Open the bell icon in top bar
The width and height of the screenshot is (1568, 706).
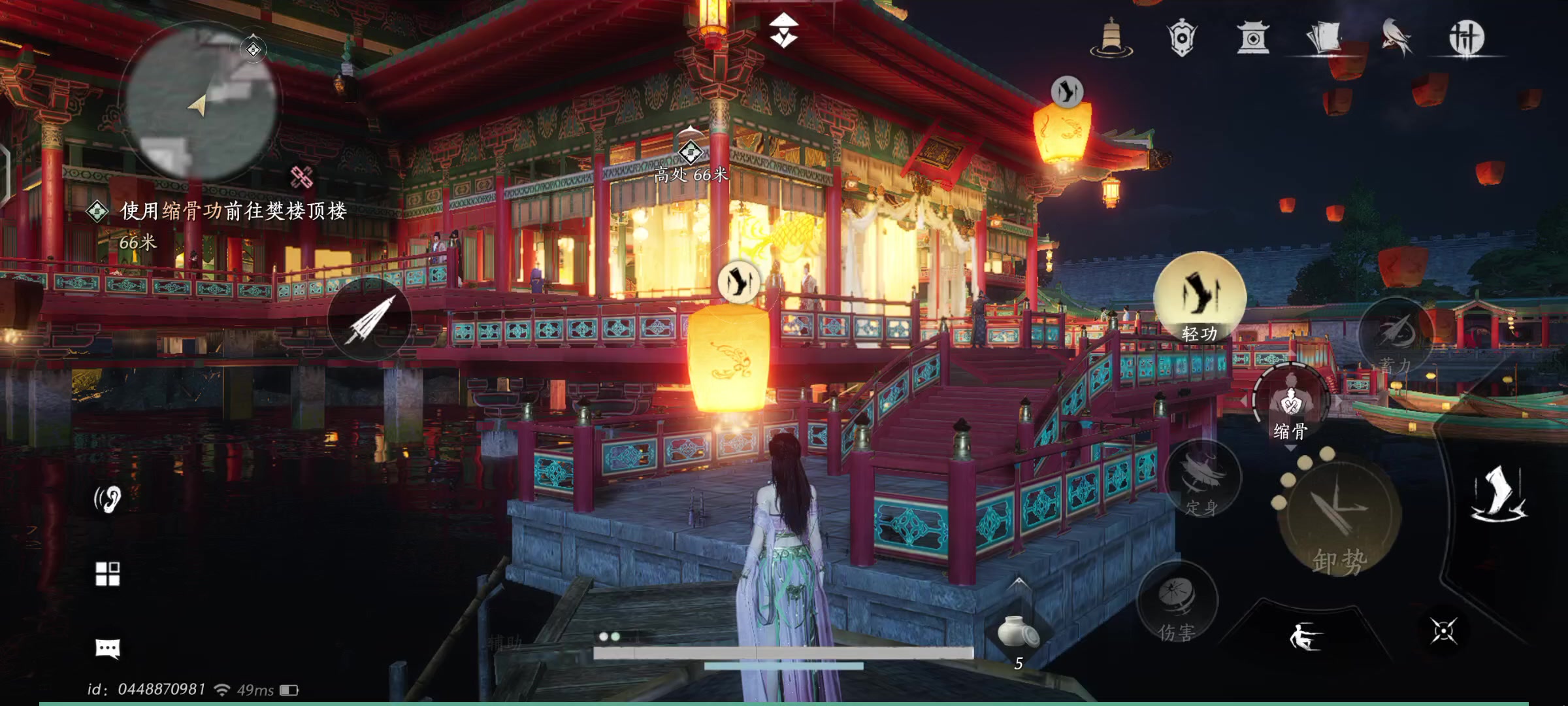point(1111,38)
